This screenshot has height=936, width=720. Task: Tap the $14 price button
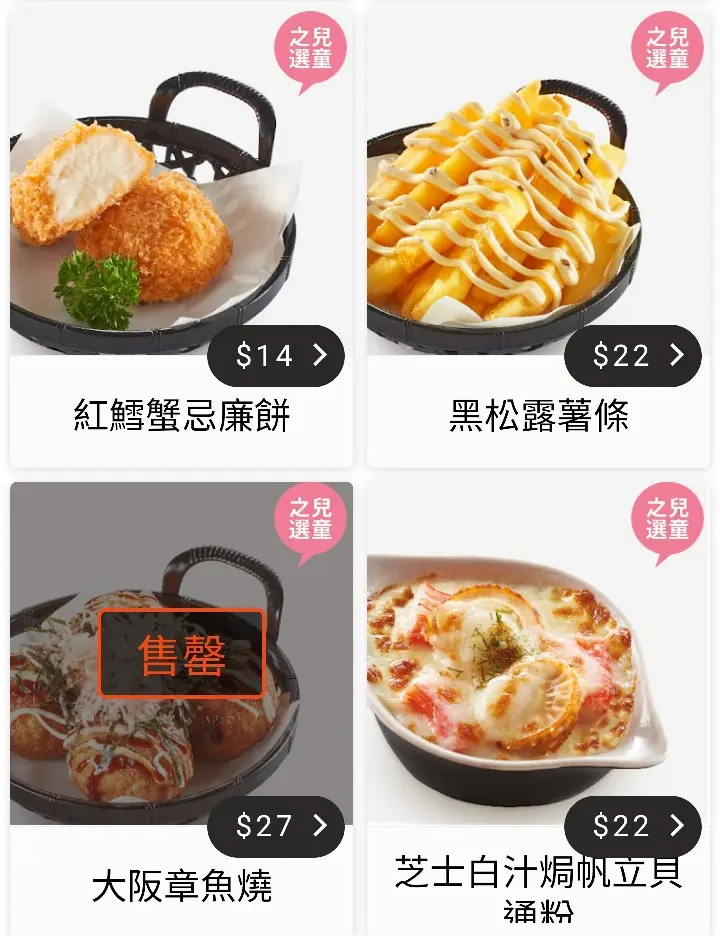coord(276,356)
